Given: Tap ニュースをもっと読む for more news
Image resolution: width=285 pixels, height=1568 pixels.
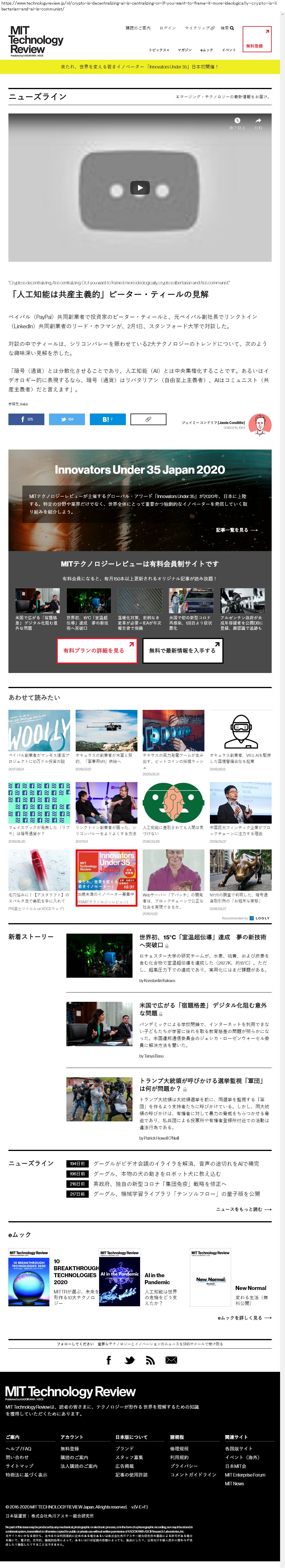Looking at the screenshot, I should pos(243,1210).
